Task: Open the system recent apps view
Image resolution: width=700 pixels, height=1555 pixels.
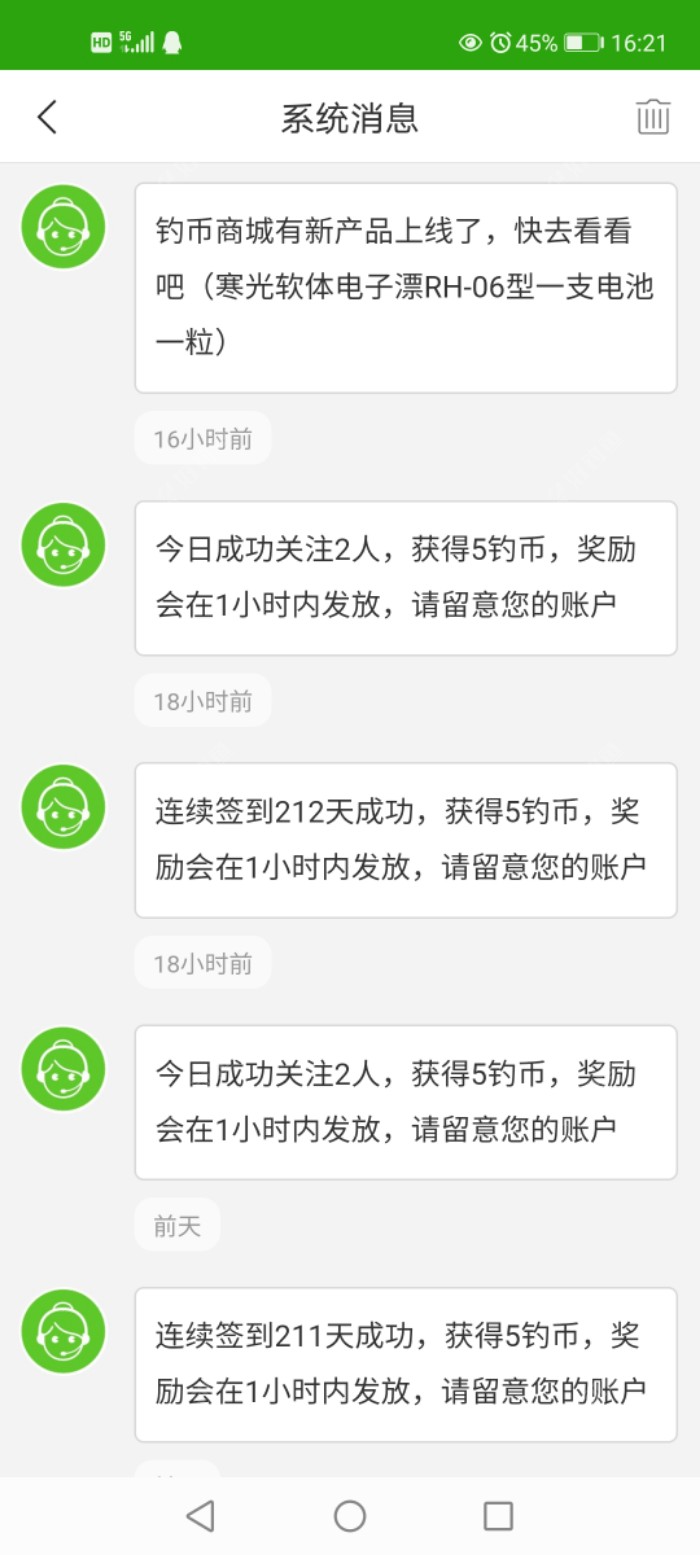Action: point(498,1516)
